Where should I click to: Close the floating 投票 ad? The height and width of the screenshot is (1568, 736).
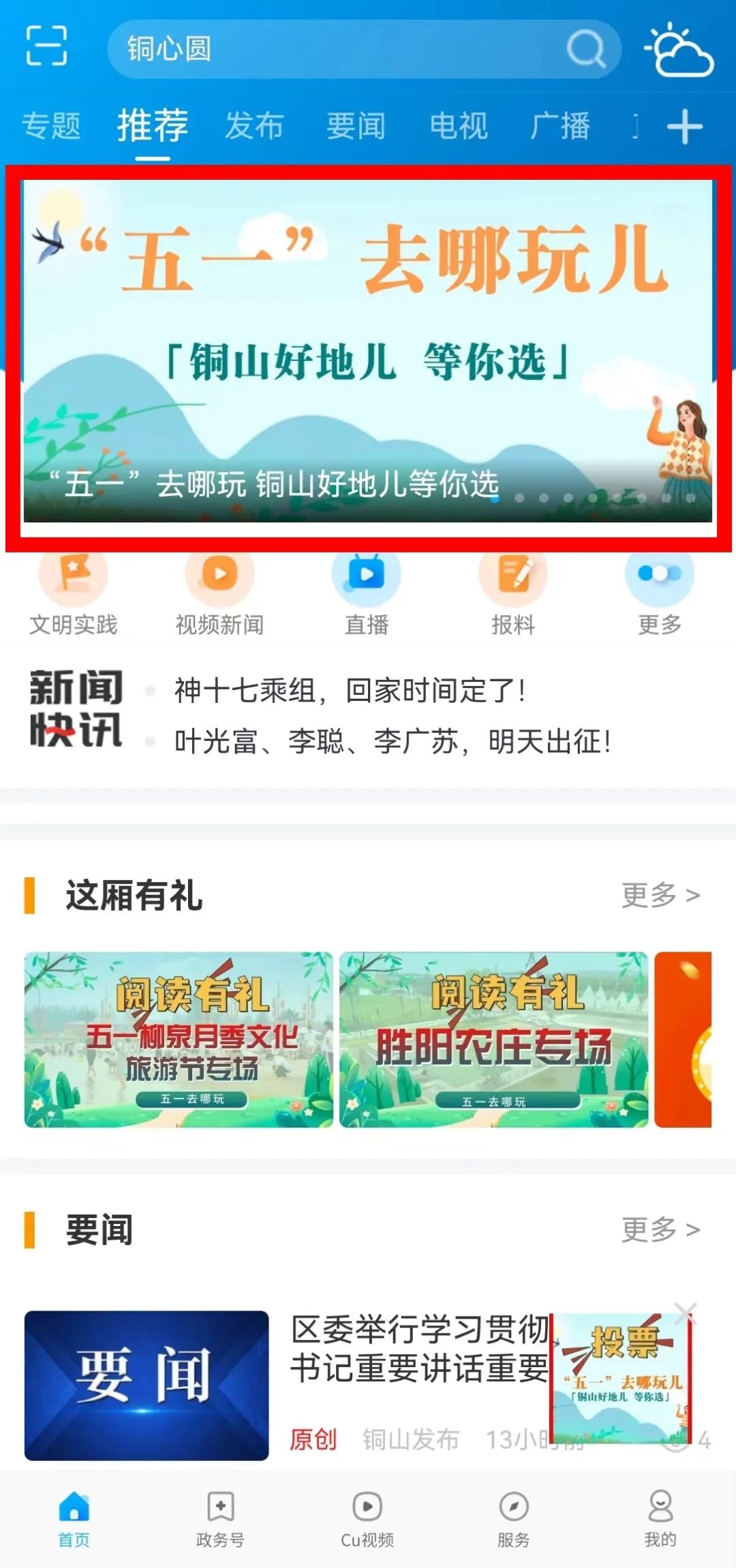coord(686,1313)
